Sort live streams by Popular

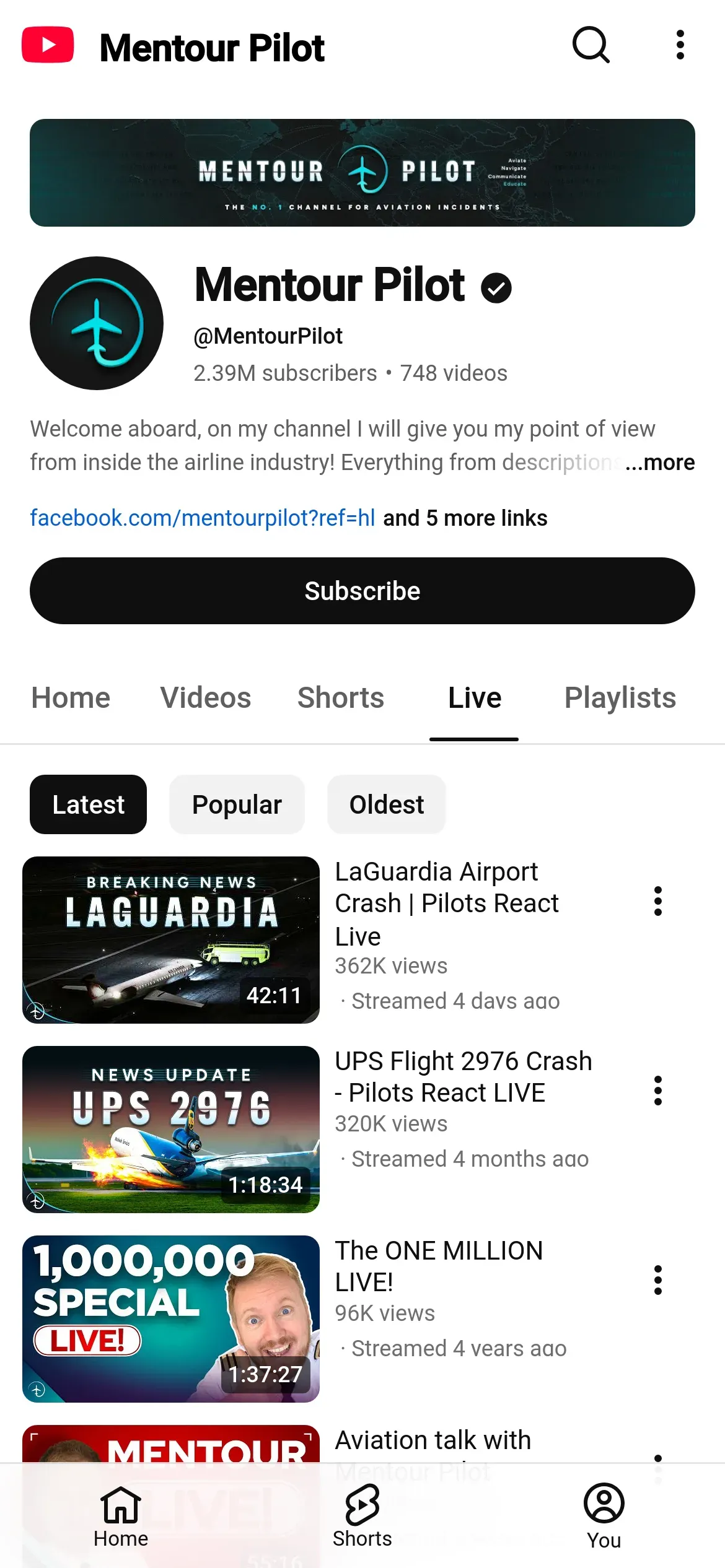(237, 804)
